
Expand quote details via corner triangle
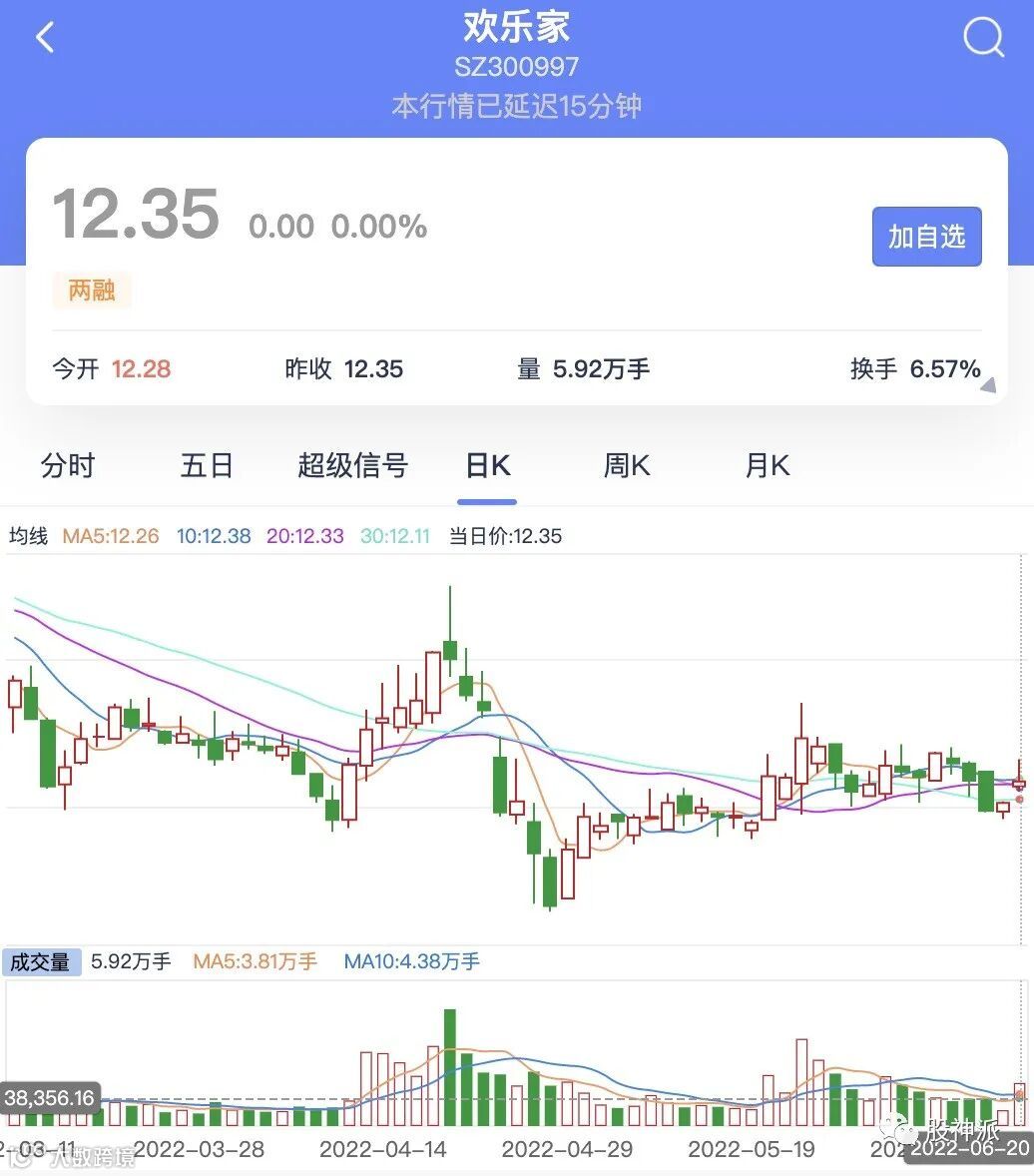click(987, 386)
